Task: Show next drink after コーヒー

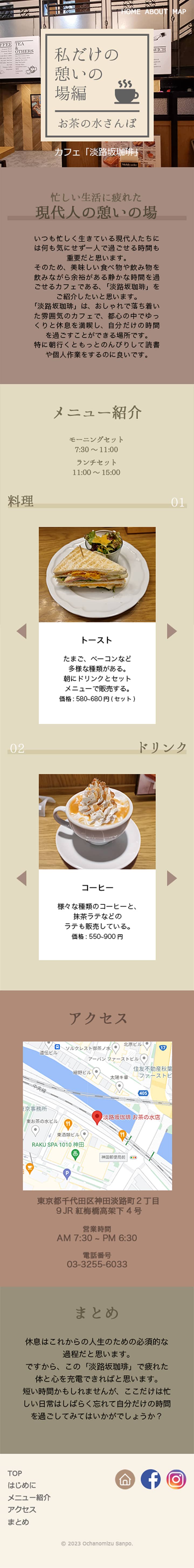Action: click(172, 878)
